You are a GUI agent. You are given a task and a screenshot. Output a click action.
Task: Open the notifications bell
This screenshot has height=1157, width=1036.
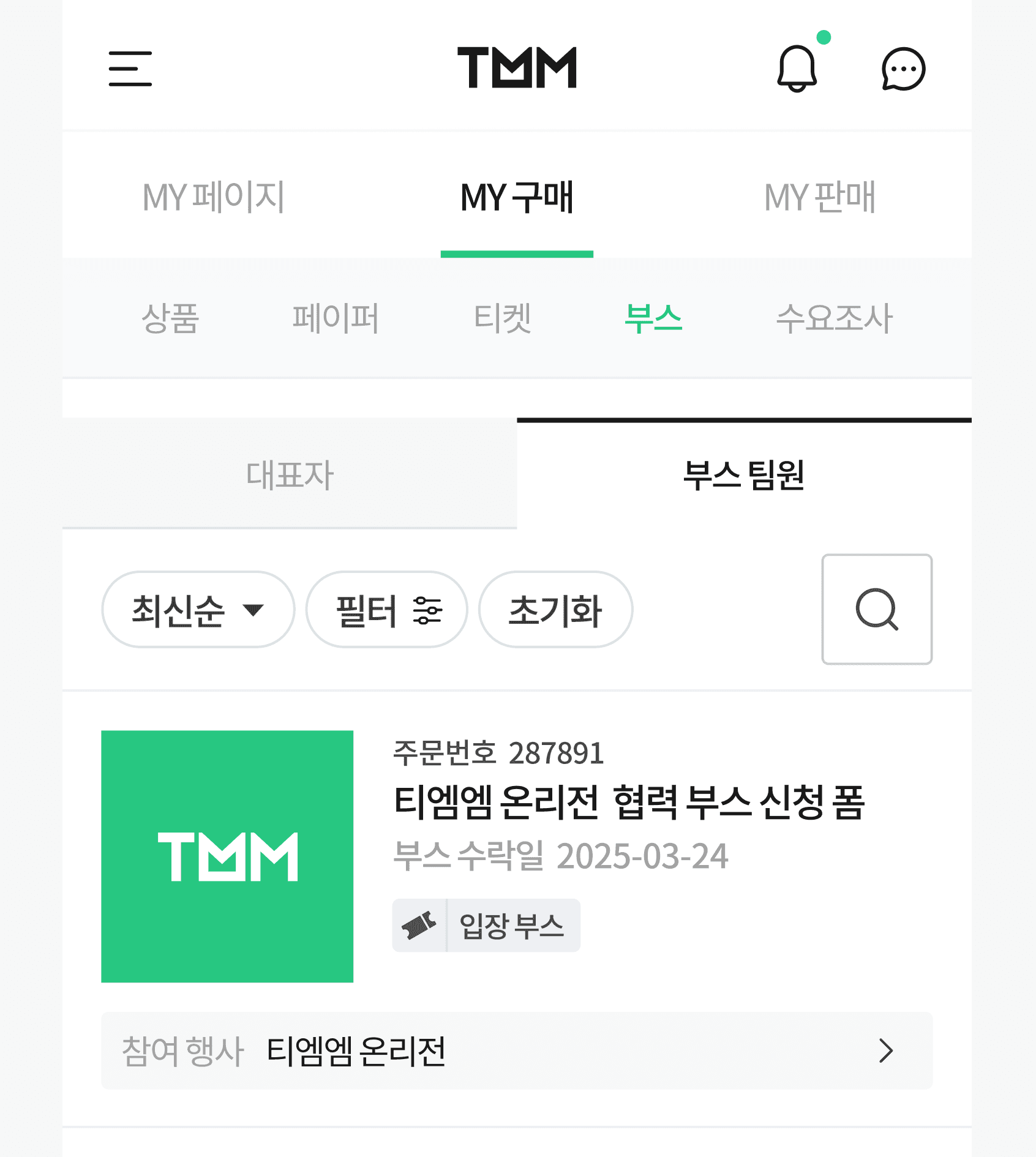point(797,69)
